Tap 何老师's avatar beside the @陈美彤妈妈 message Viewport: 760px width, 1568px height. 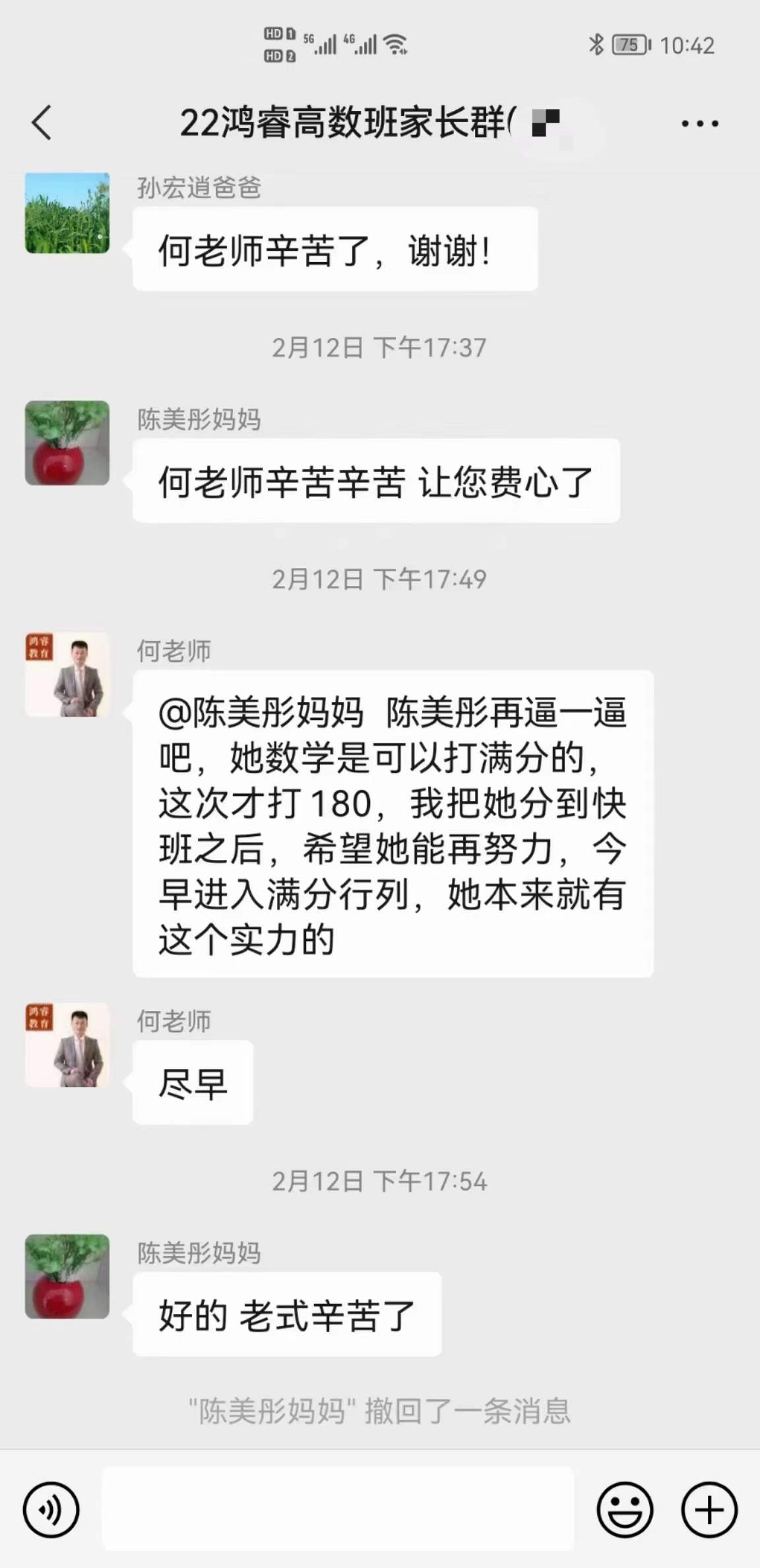tap(67, 674)
